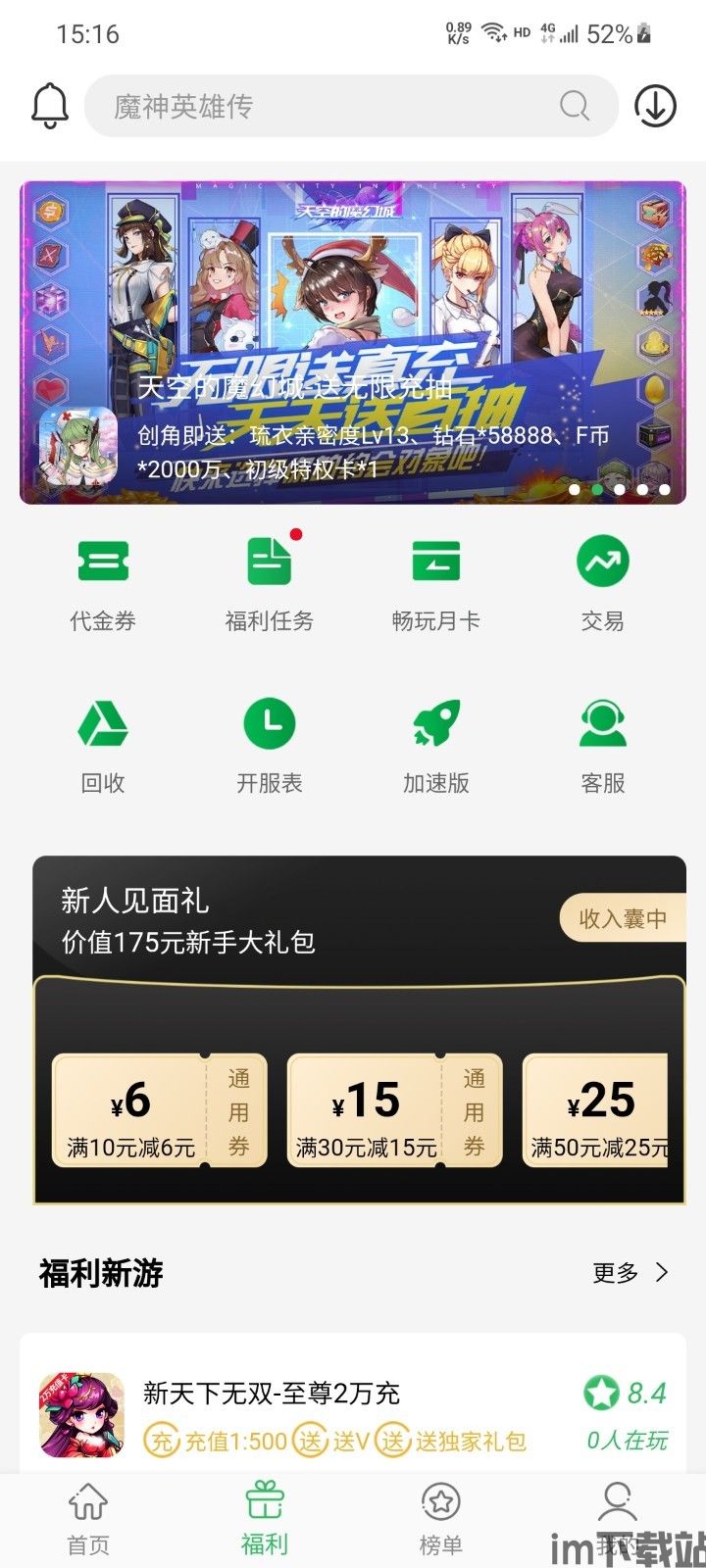The image size is (706, 1568).
Task: Select the ¥15 通用券 coupon
Action: tap(395, 1110)
